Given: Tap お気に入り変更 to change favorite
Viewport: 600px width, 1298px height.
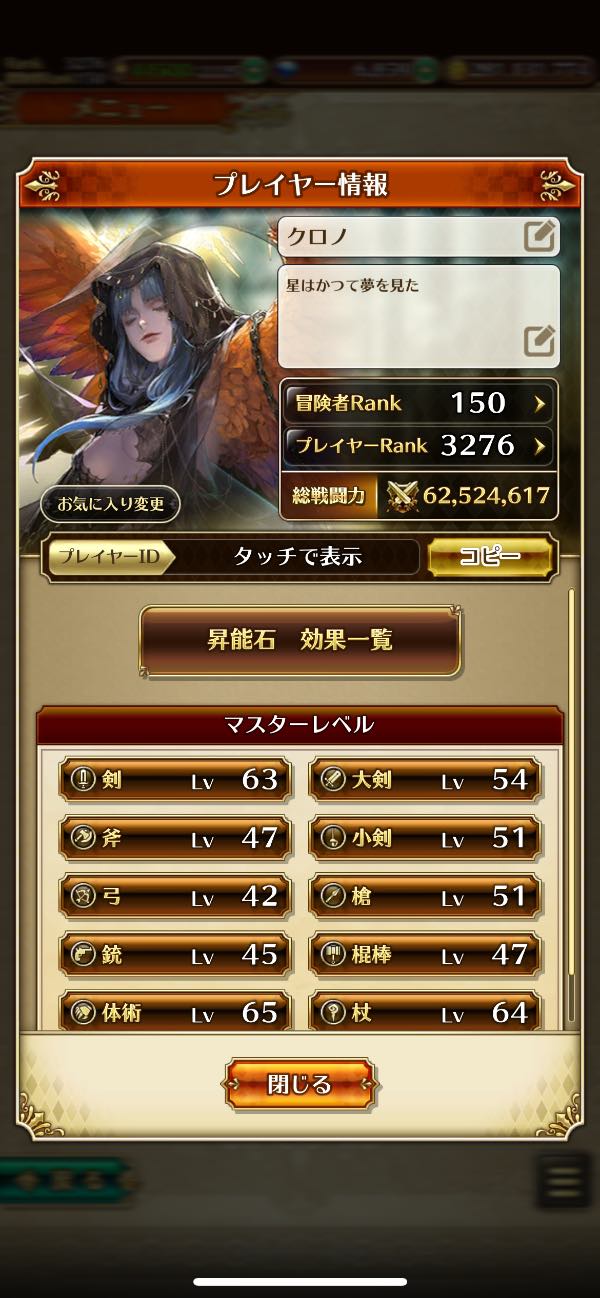Looking at the screenshot, I should (x=110, y=504).
